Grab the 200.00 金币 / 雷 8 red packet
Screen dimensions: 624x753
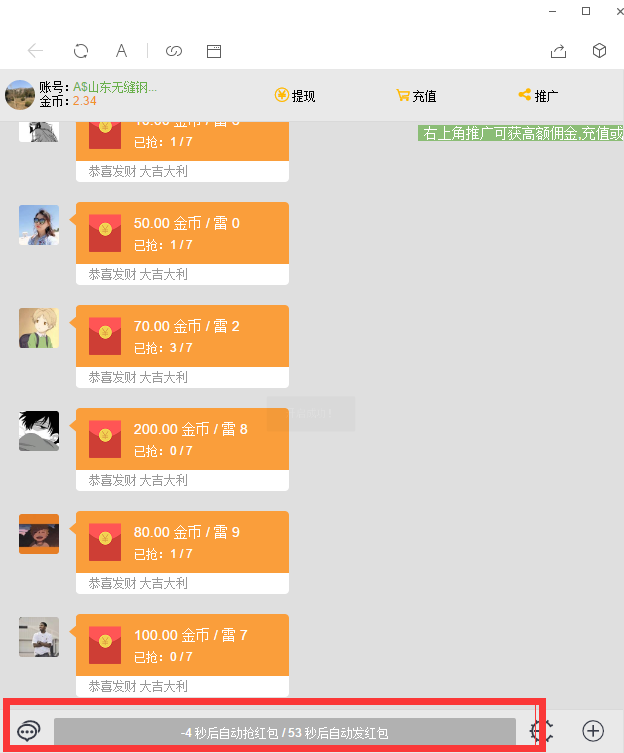[x=182, y=439]
